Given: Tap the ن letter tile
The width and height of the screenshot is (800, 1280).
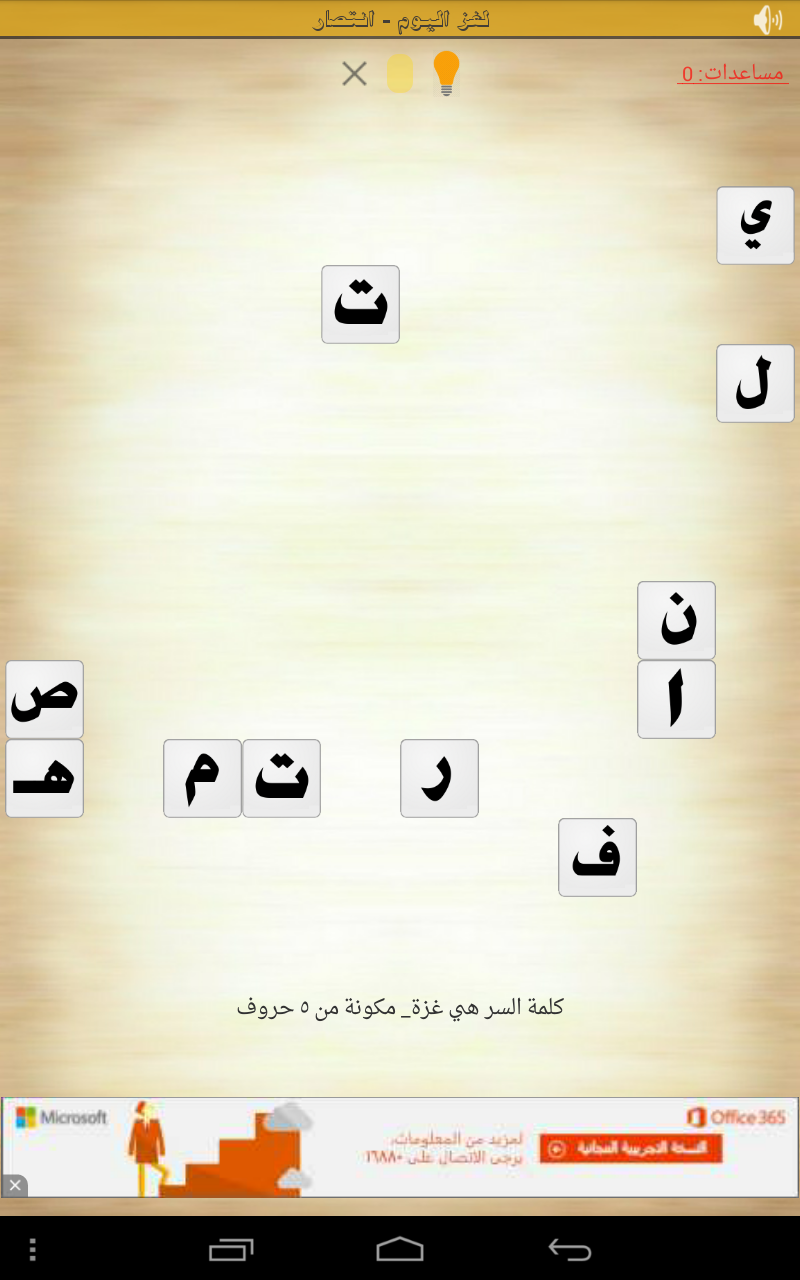Looking at the screenshot, I should pos(676,620).
